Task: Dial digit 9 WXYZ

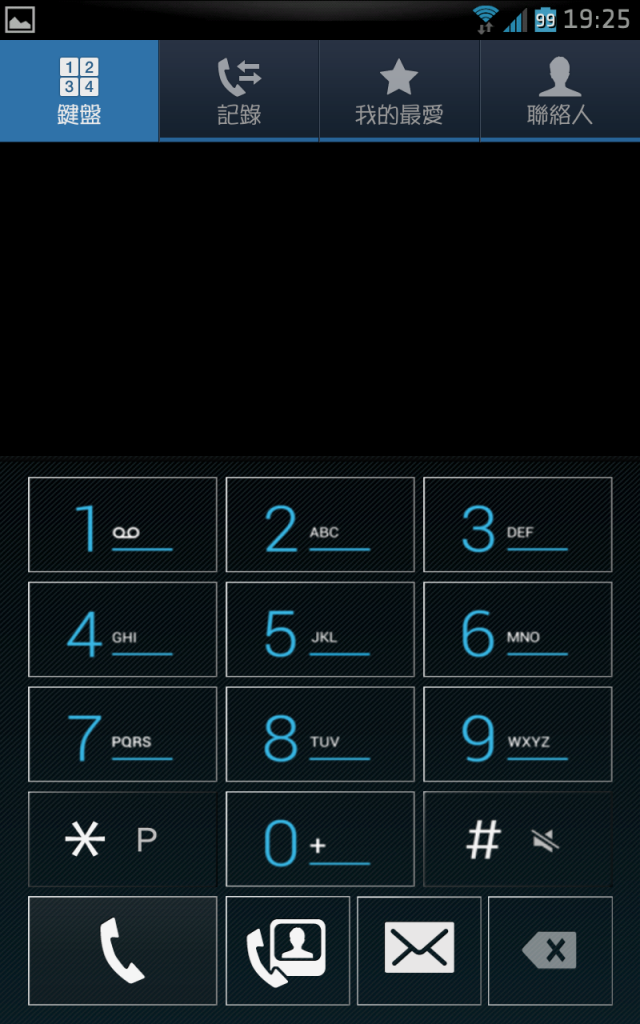Action: pos(517,734)
